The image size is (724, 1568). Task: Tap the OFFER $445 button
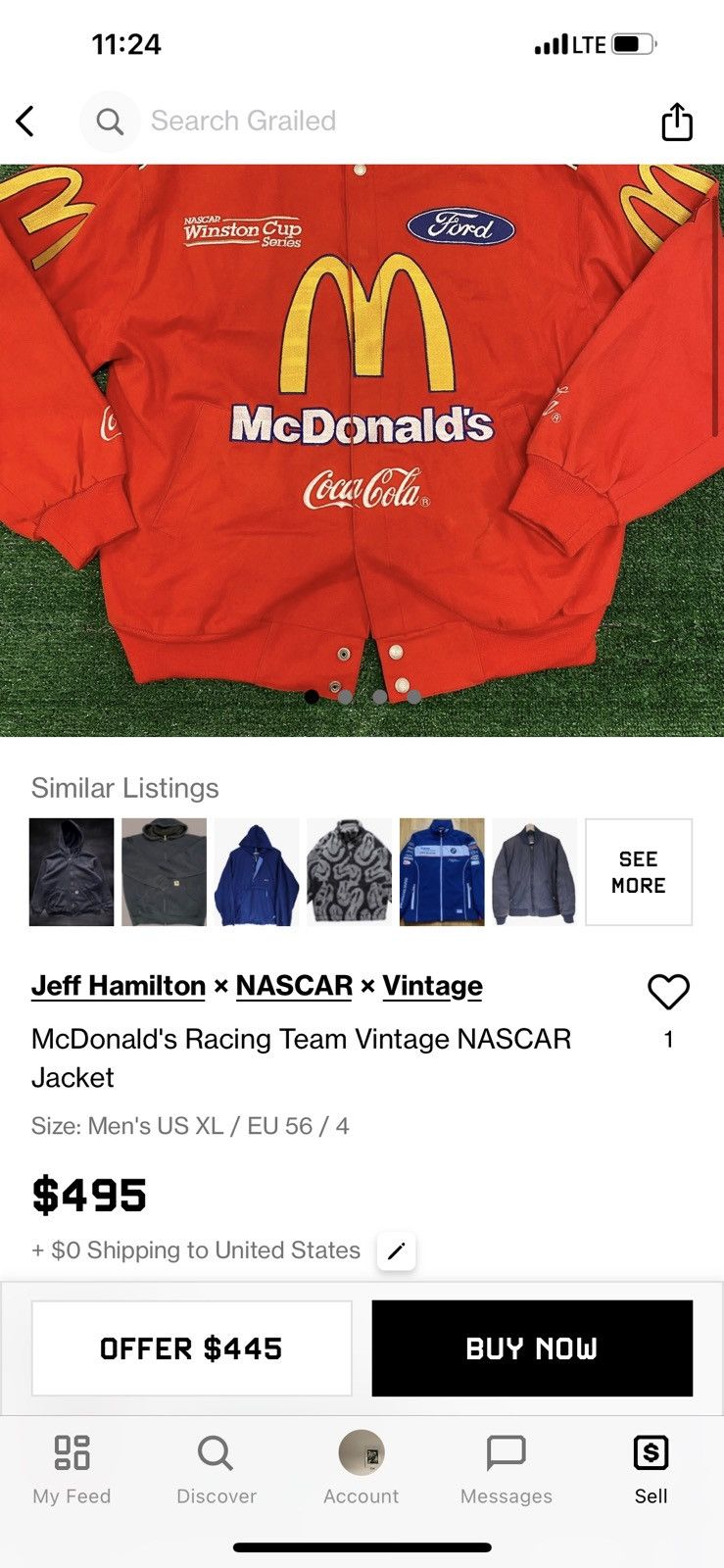pos(192,1348)
